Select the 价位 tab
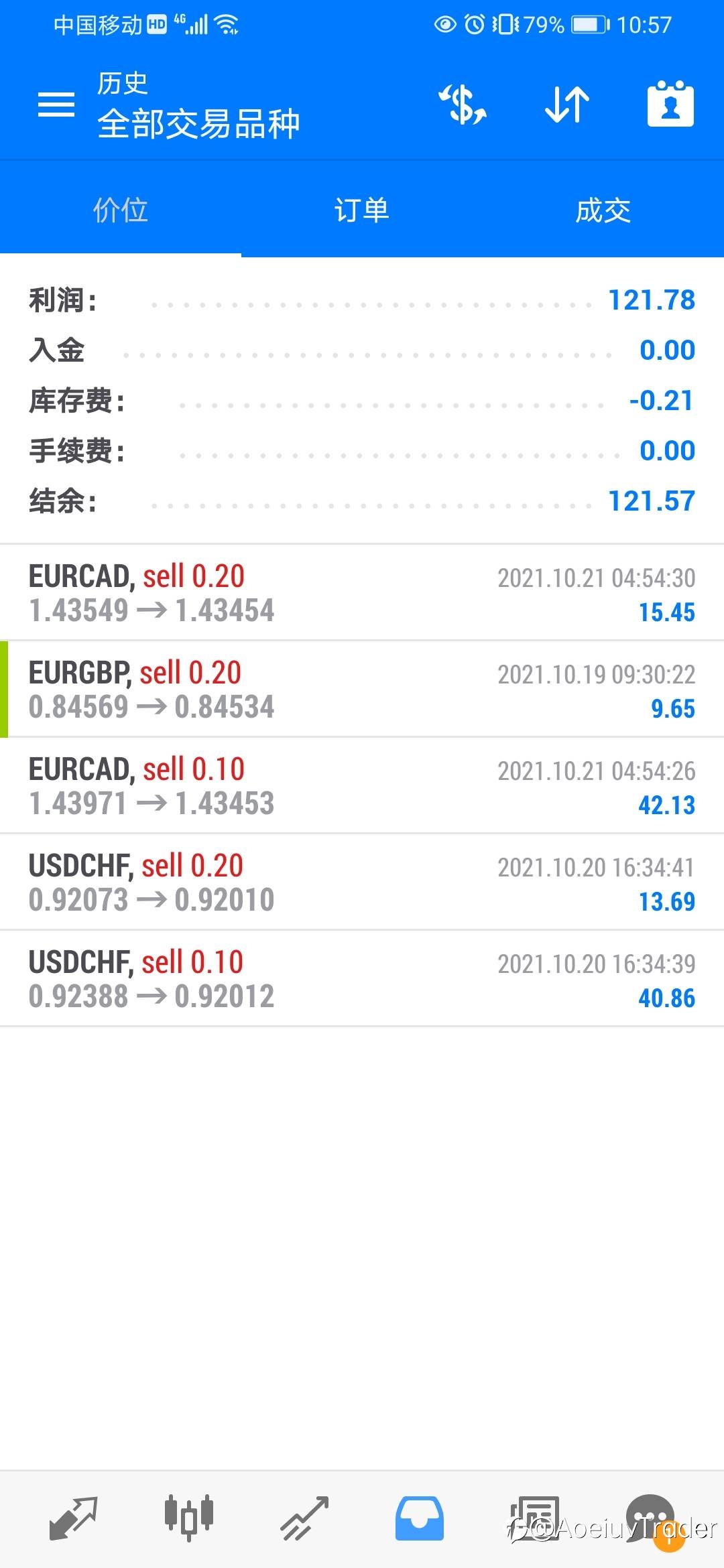This screenshot has width=724, height=1568. click(x=121, y=210)
